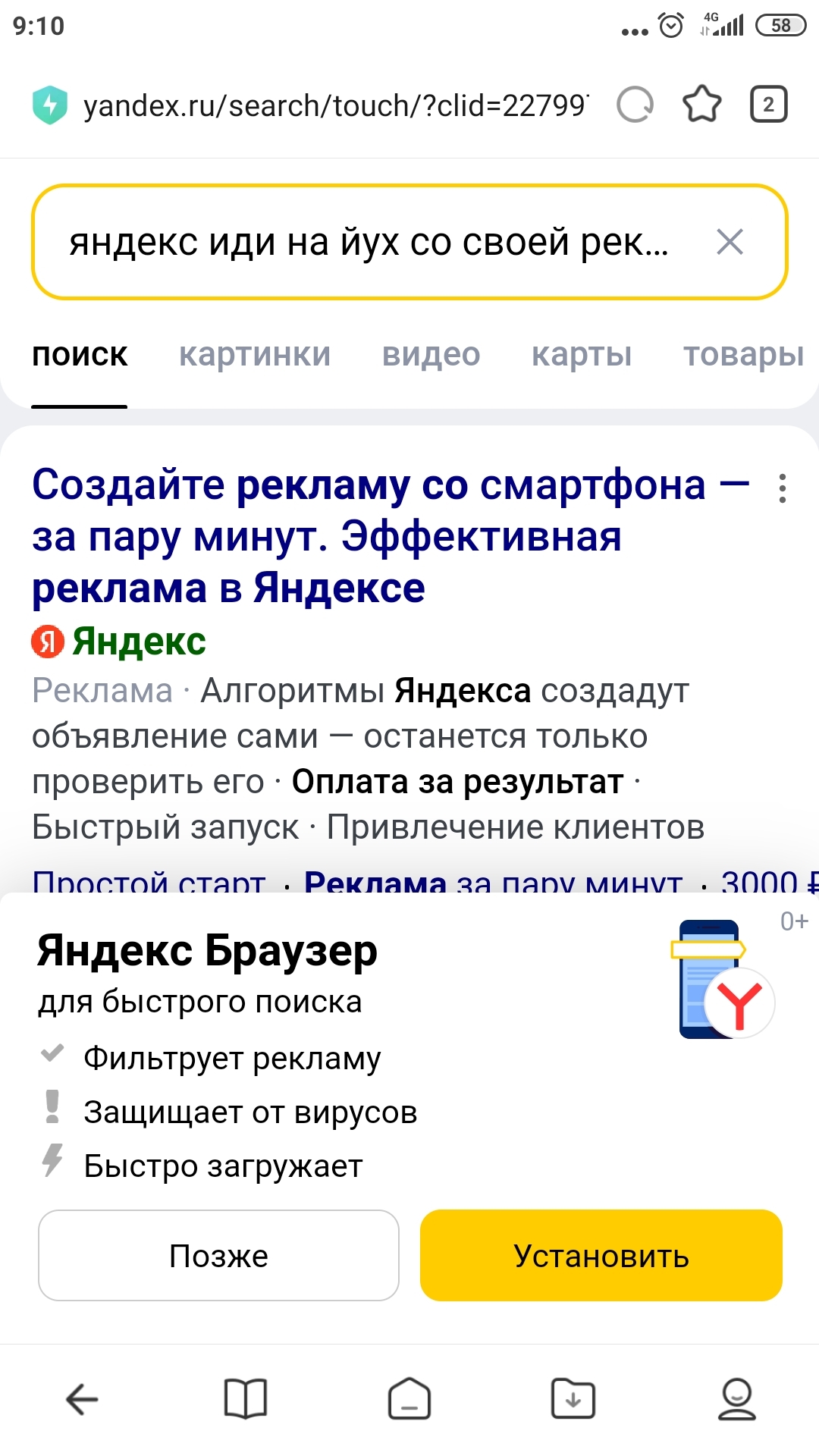Image resolution: width=819 pixels, height=1456 pixels.
Task: Open the tab switcher showing 2 tabs
Action: tap(768, 105)
